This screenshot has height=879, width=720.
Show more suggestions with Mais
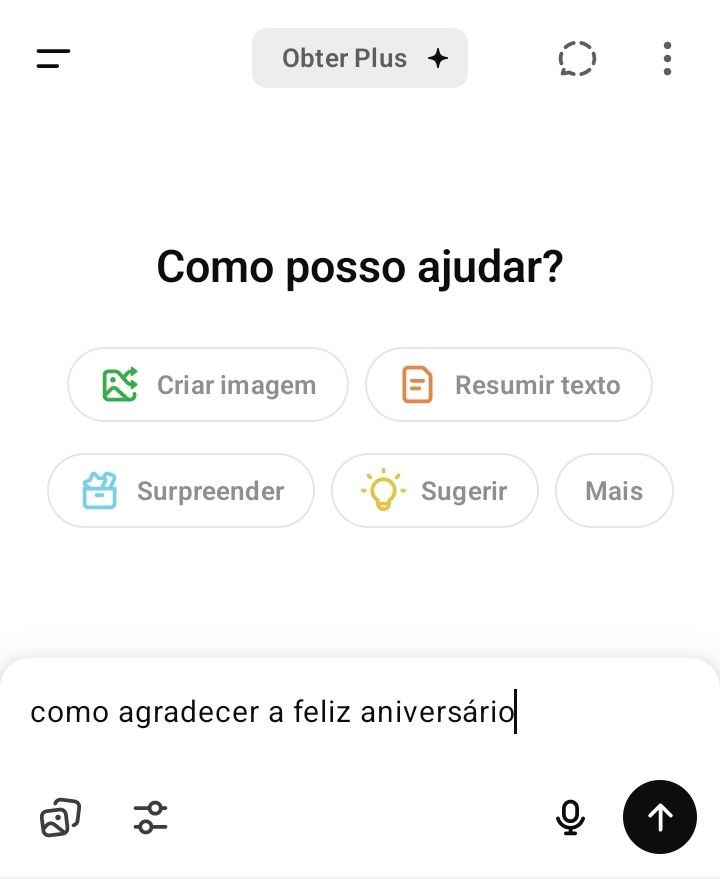point(614,491)
